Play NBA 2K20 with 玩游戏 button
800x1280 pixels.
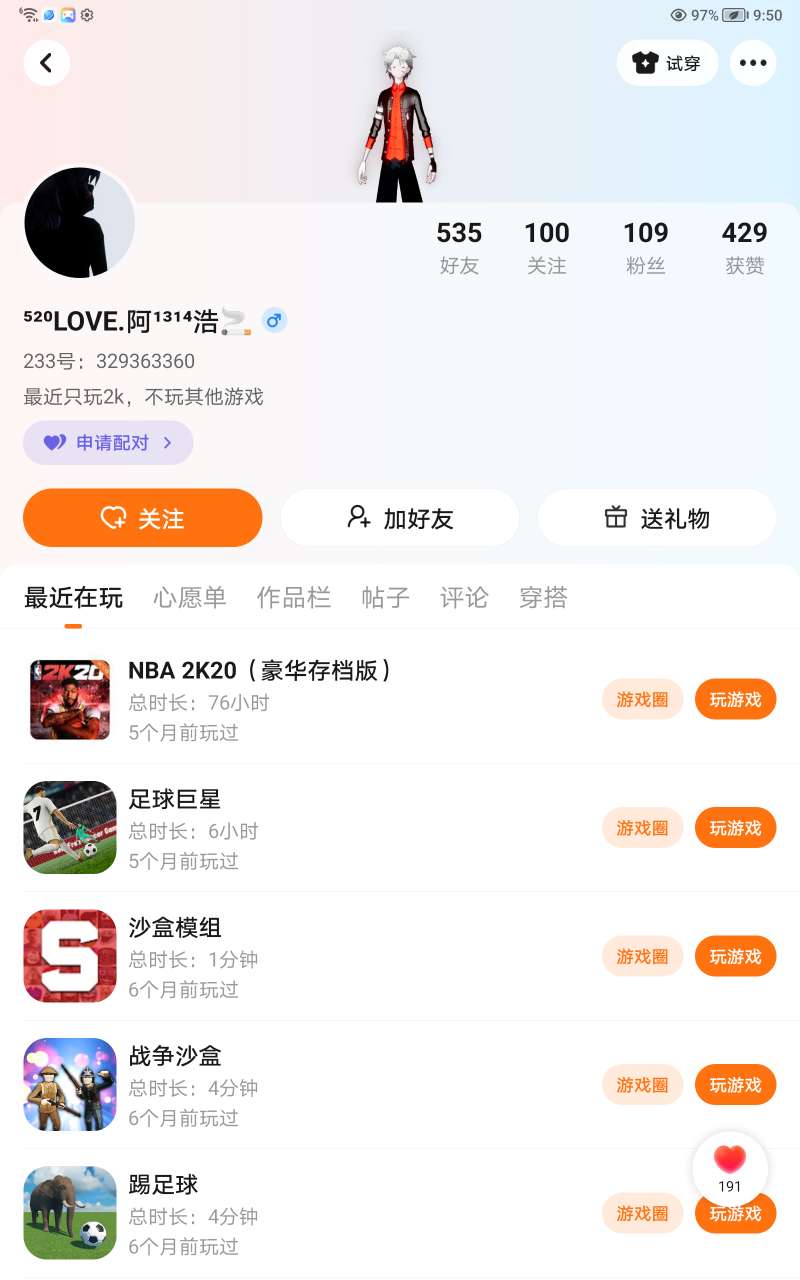(735, 700)
